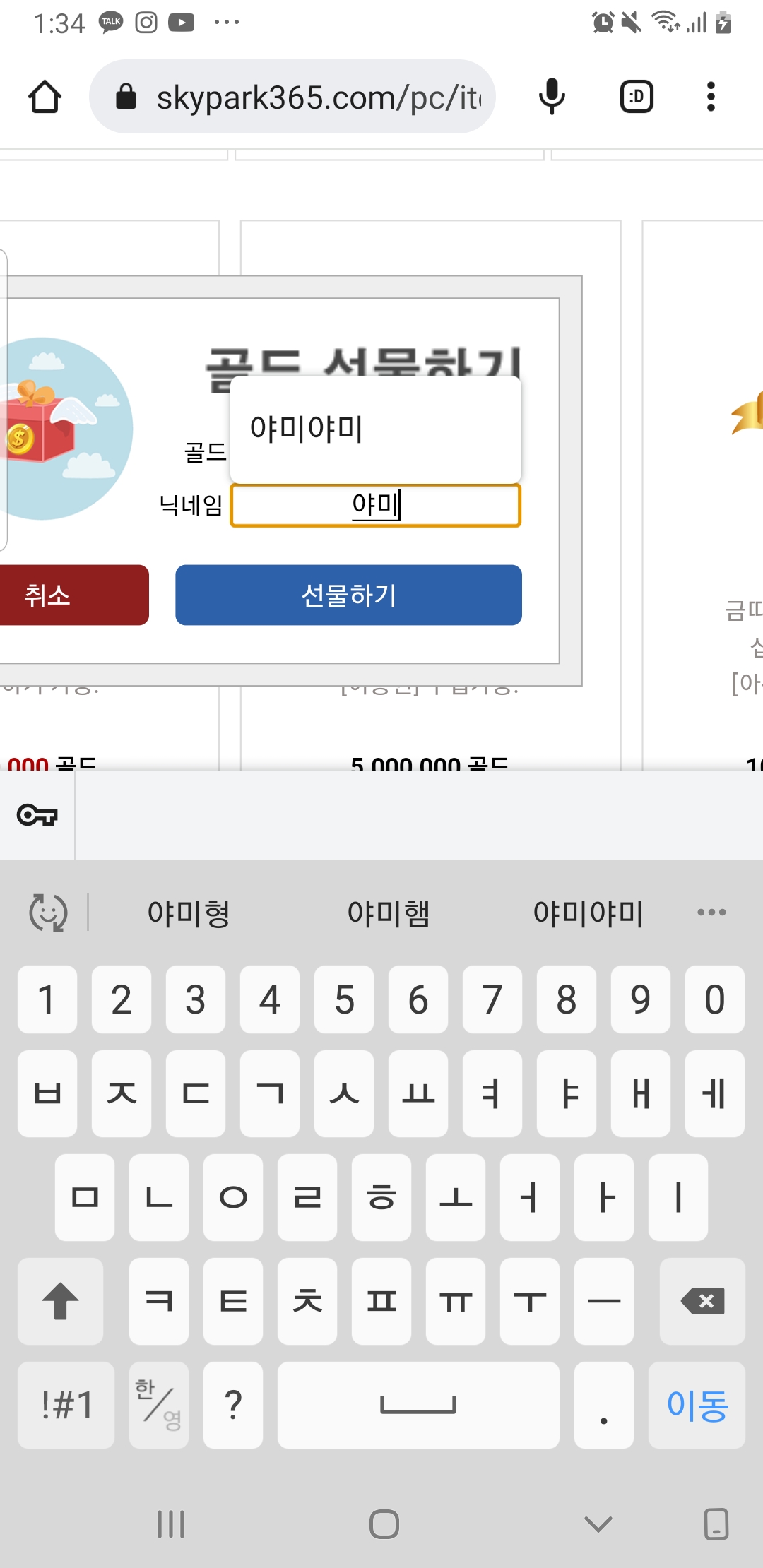
Task: Show more keyboard suggestions
Action: [x=711, y=913]
